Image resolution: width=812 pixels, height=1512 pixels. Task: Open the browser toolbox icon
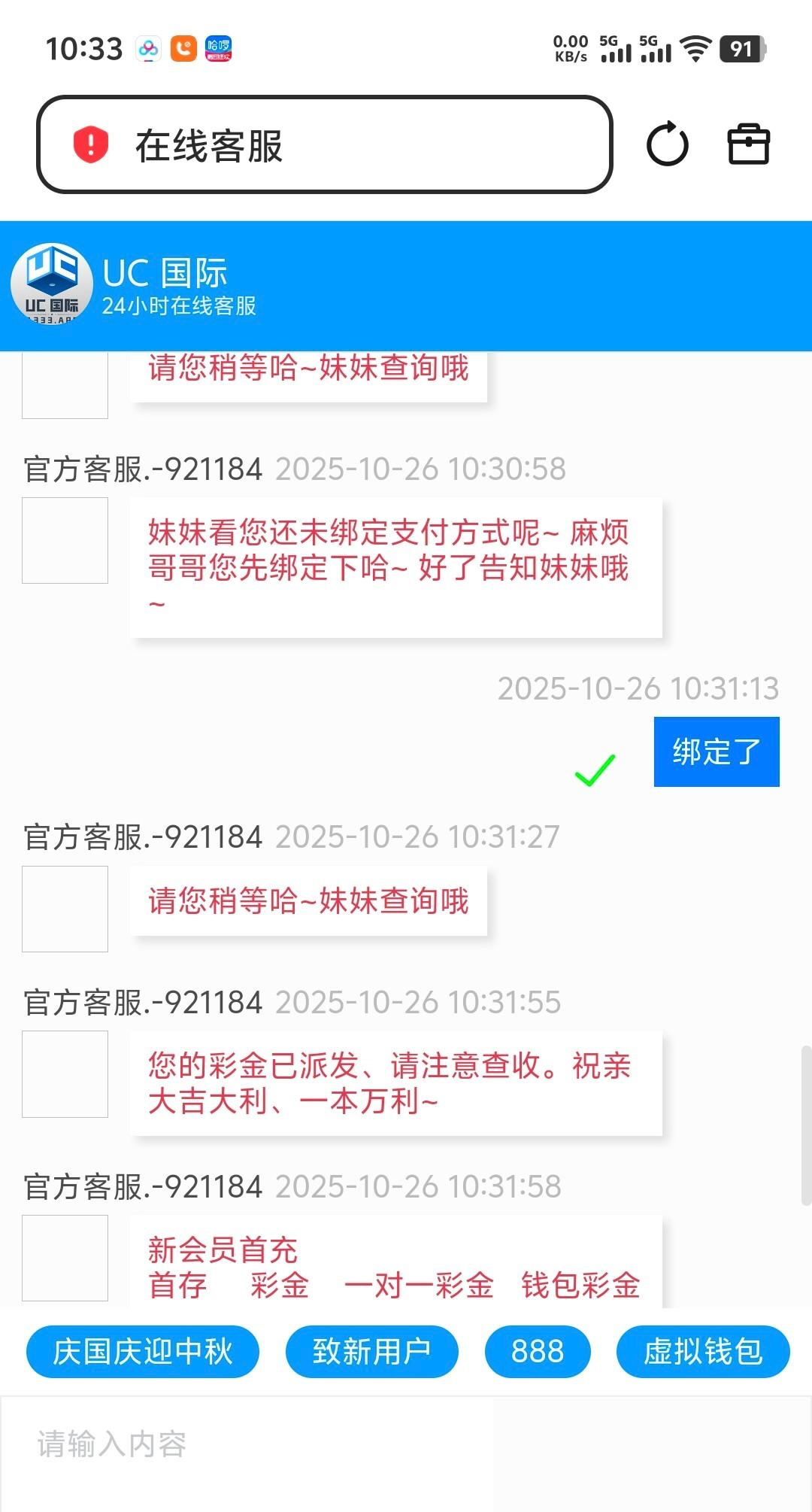click(x=748, y=144)
